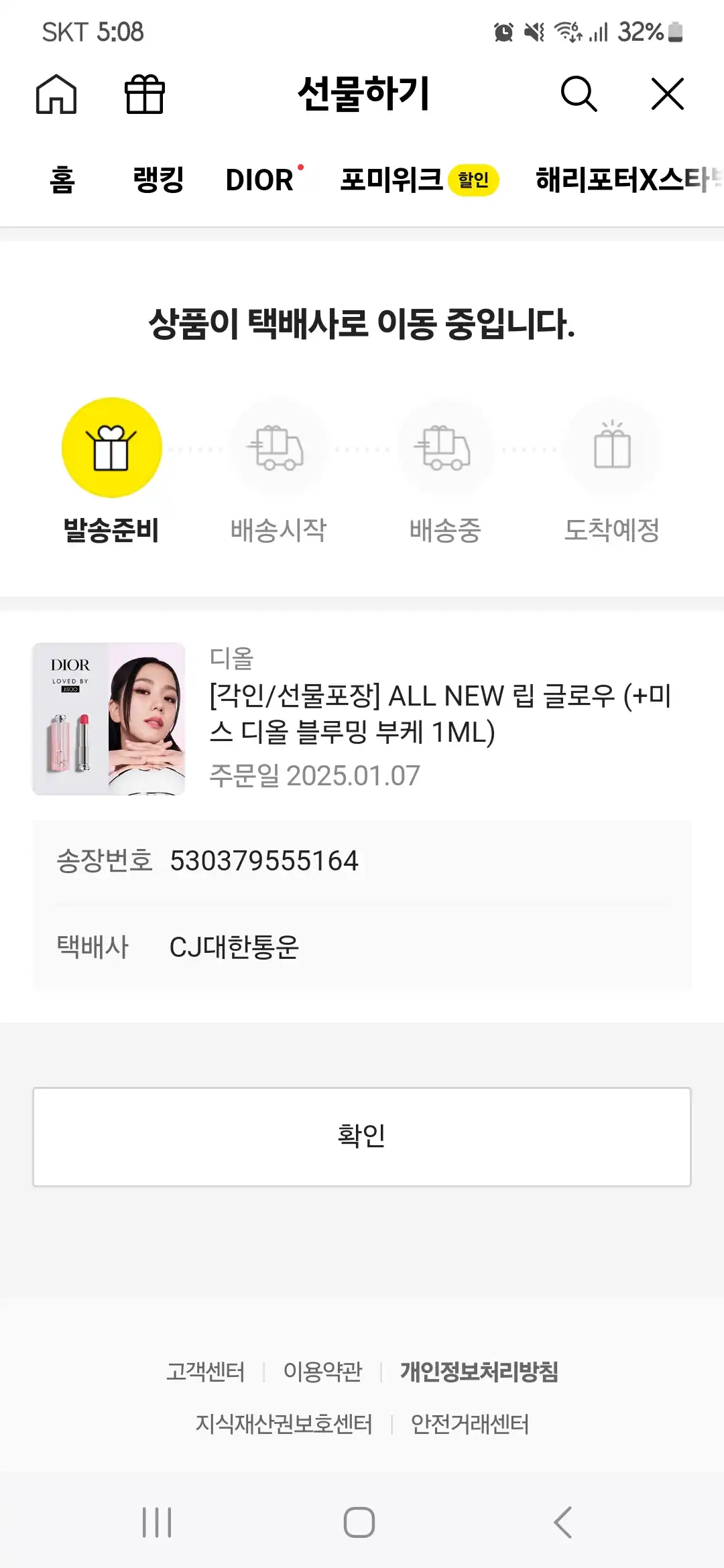Viewport: 724px width, 1568px height.
Task: Open 안전거래센터 link
Action: point(470,1423)
